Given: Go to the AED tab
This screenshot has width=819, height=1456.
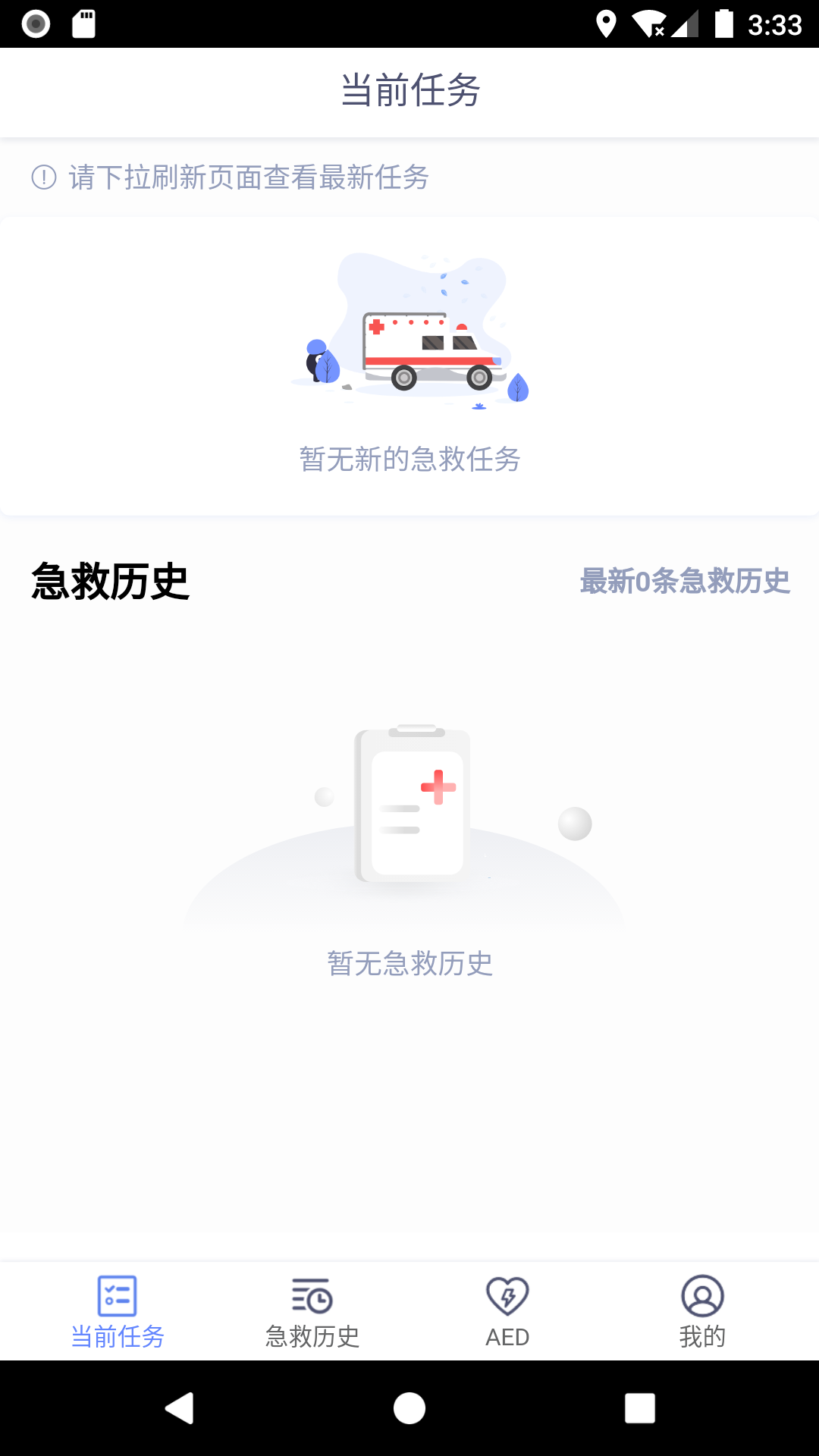Looking at the screenshot, I should click(507, 1312).
